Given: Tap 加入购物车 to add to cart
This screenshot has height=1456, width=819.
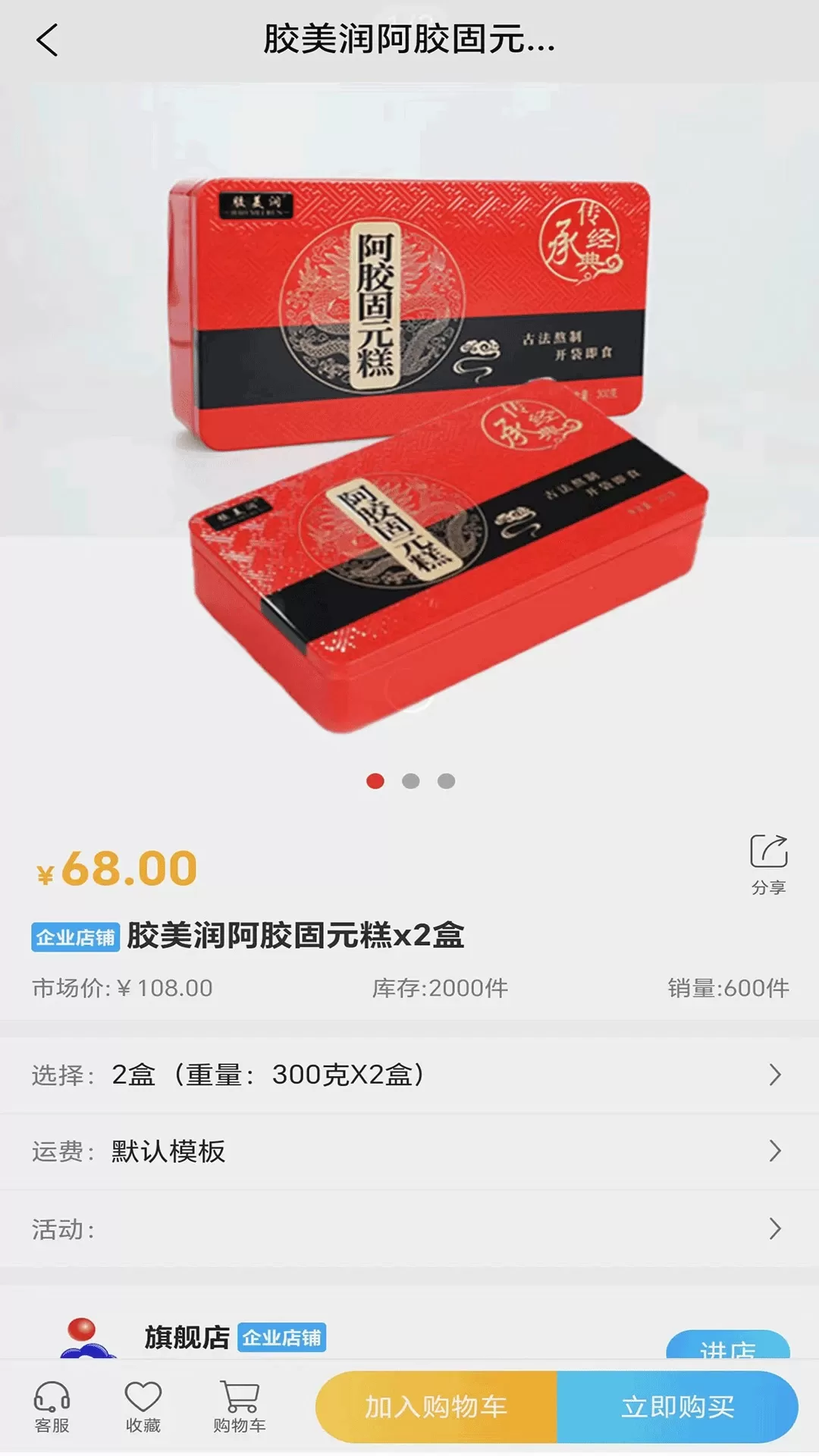Looking at the screenshot, I should click(x=436, y=1407).
